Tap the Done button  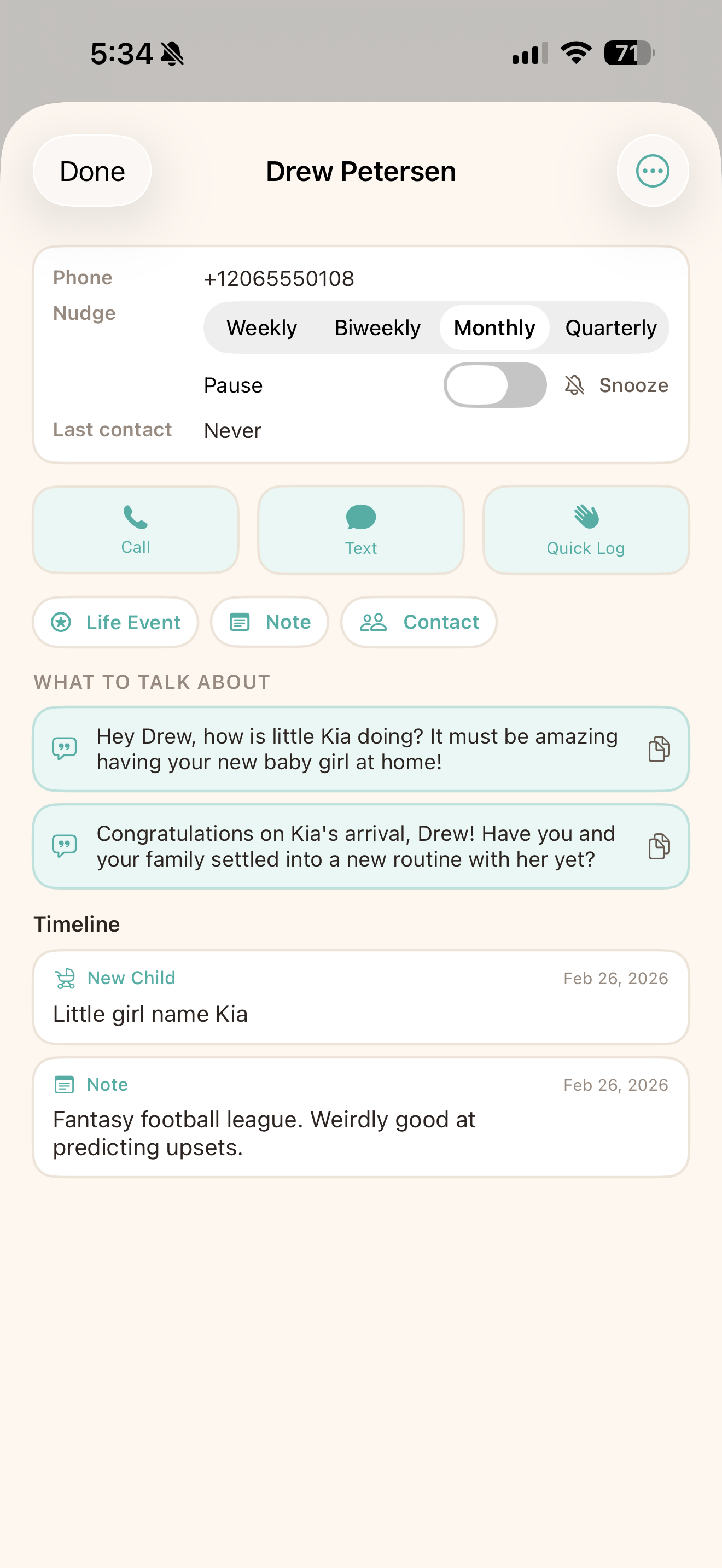pos(91,171)
